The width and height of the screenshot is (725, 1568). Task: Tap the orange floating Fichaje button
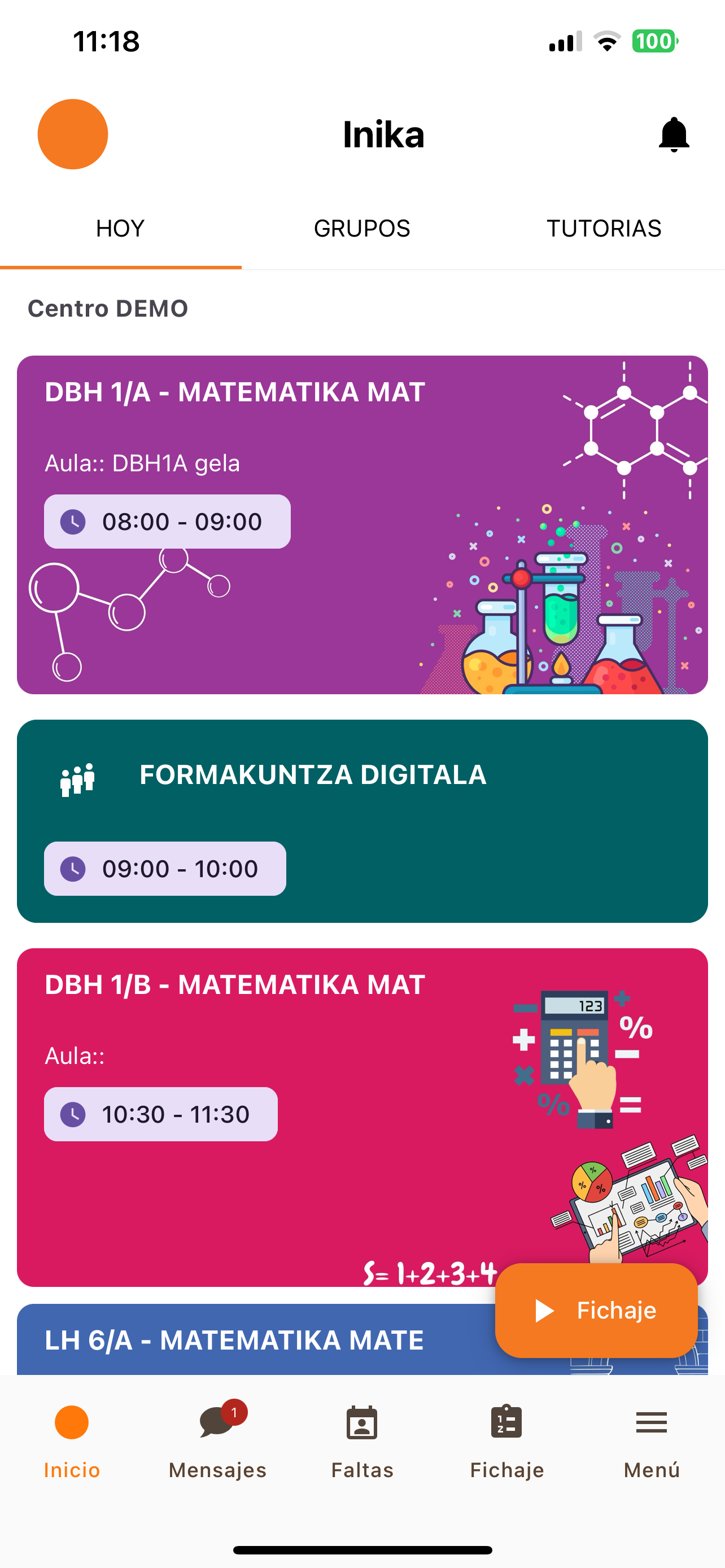pyautogui.click(x=595, y=1310)
